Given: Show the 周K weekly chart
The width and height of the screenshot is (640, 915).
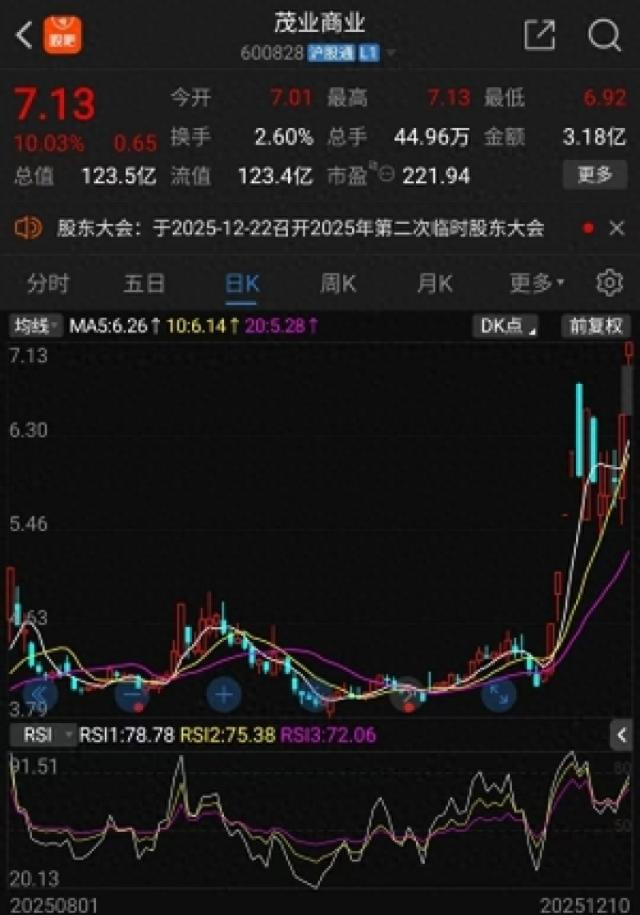Looking at the screenshot, I should [338, 284].
